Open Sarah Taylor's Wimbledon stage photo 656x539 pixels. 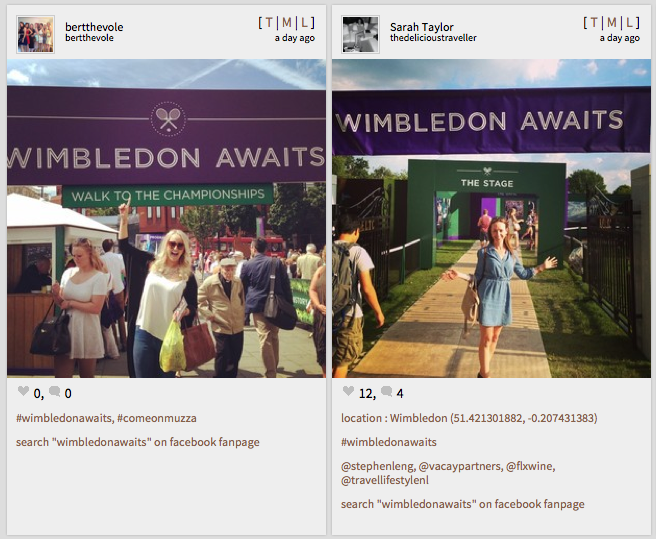[x=491, y=217]
